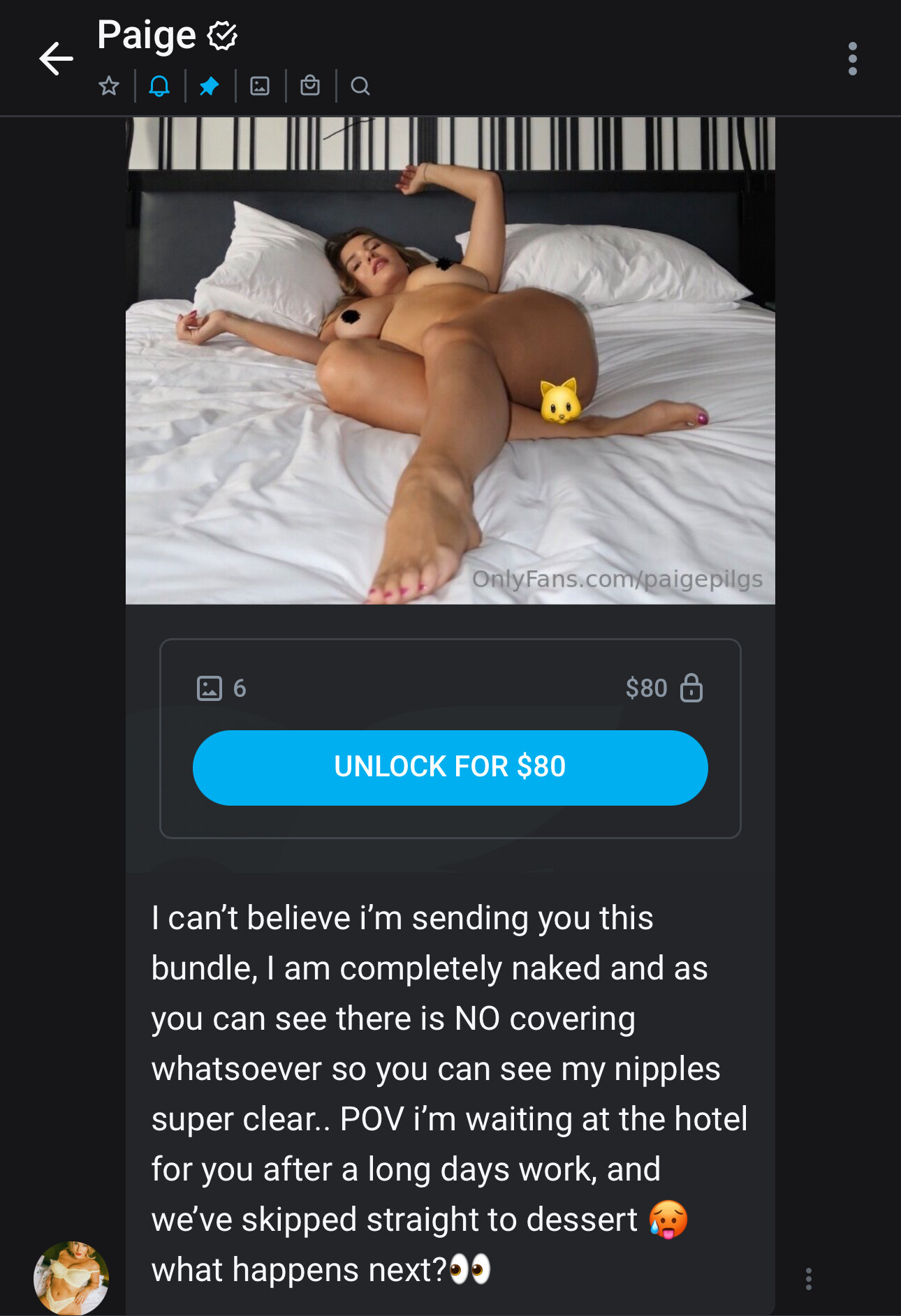901x1316 pixels.
Task: Open the message options dots
Action: 808,1278
